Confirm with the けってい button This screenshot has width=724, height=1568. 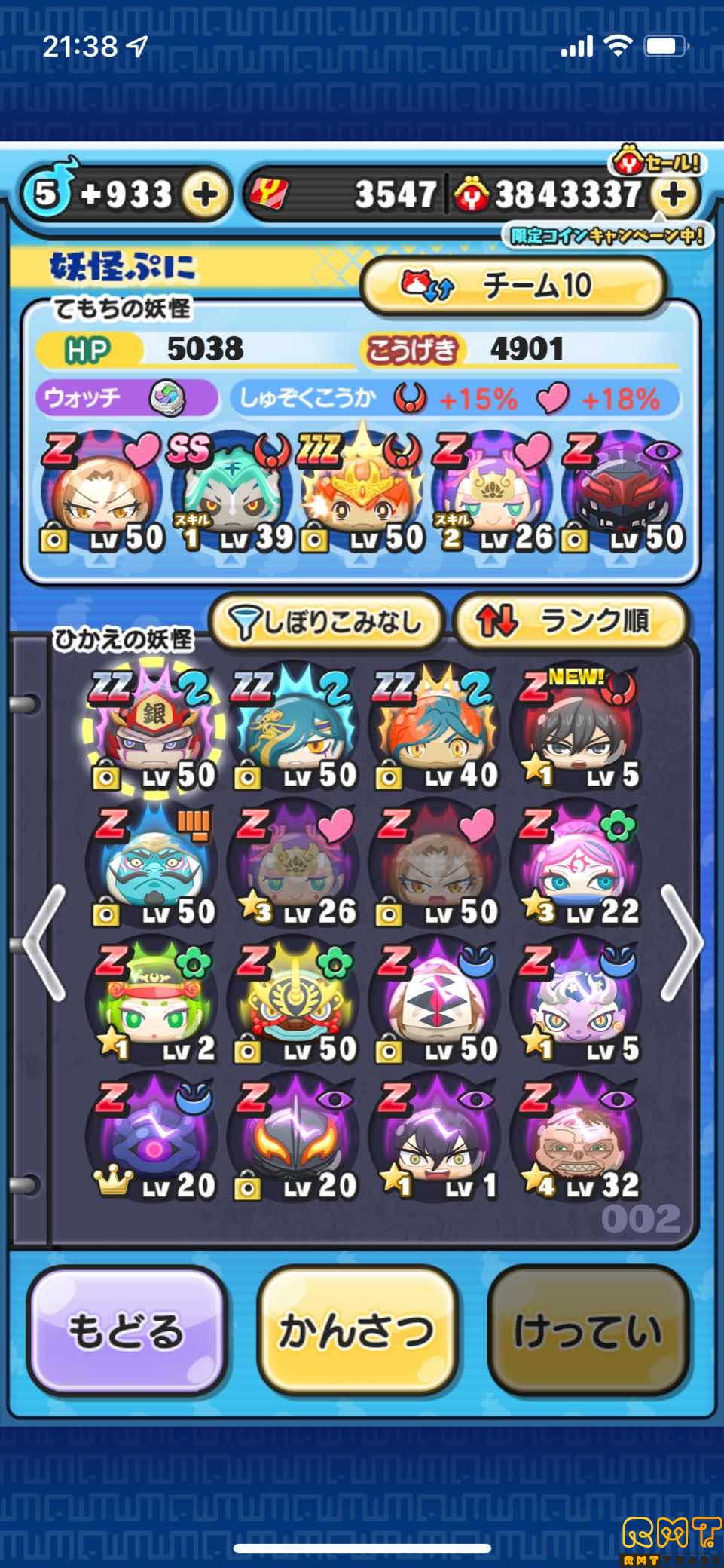click(x=588, y=1331)
